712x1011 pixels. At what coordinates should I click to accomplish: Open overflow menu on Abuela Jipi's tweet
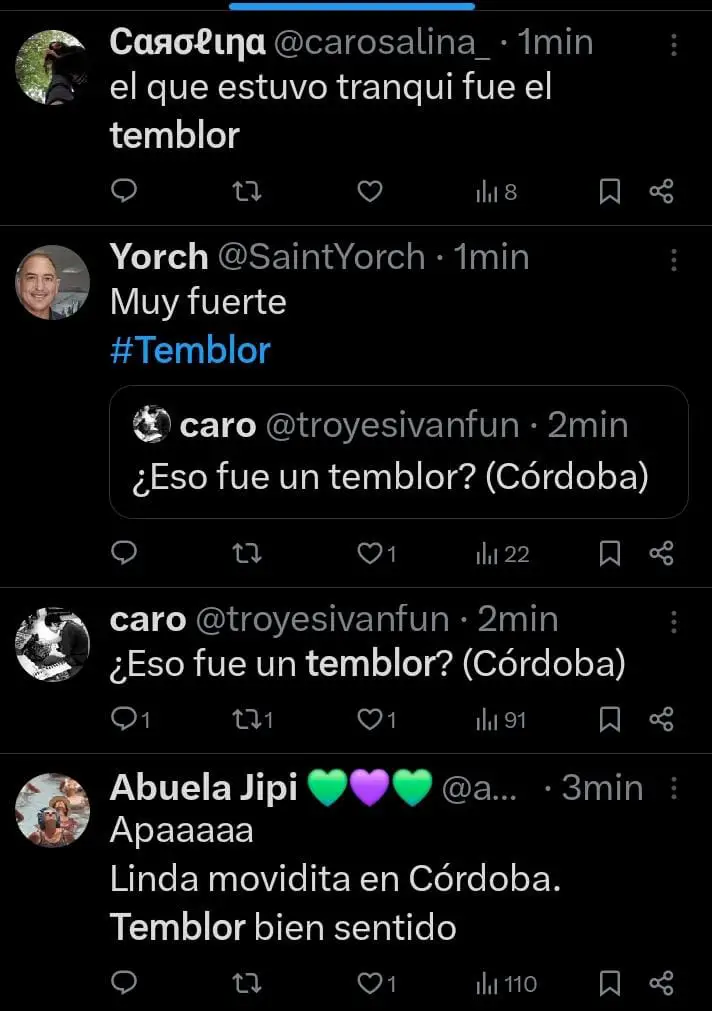674,788
